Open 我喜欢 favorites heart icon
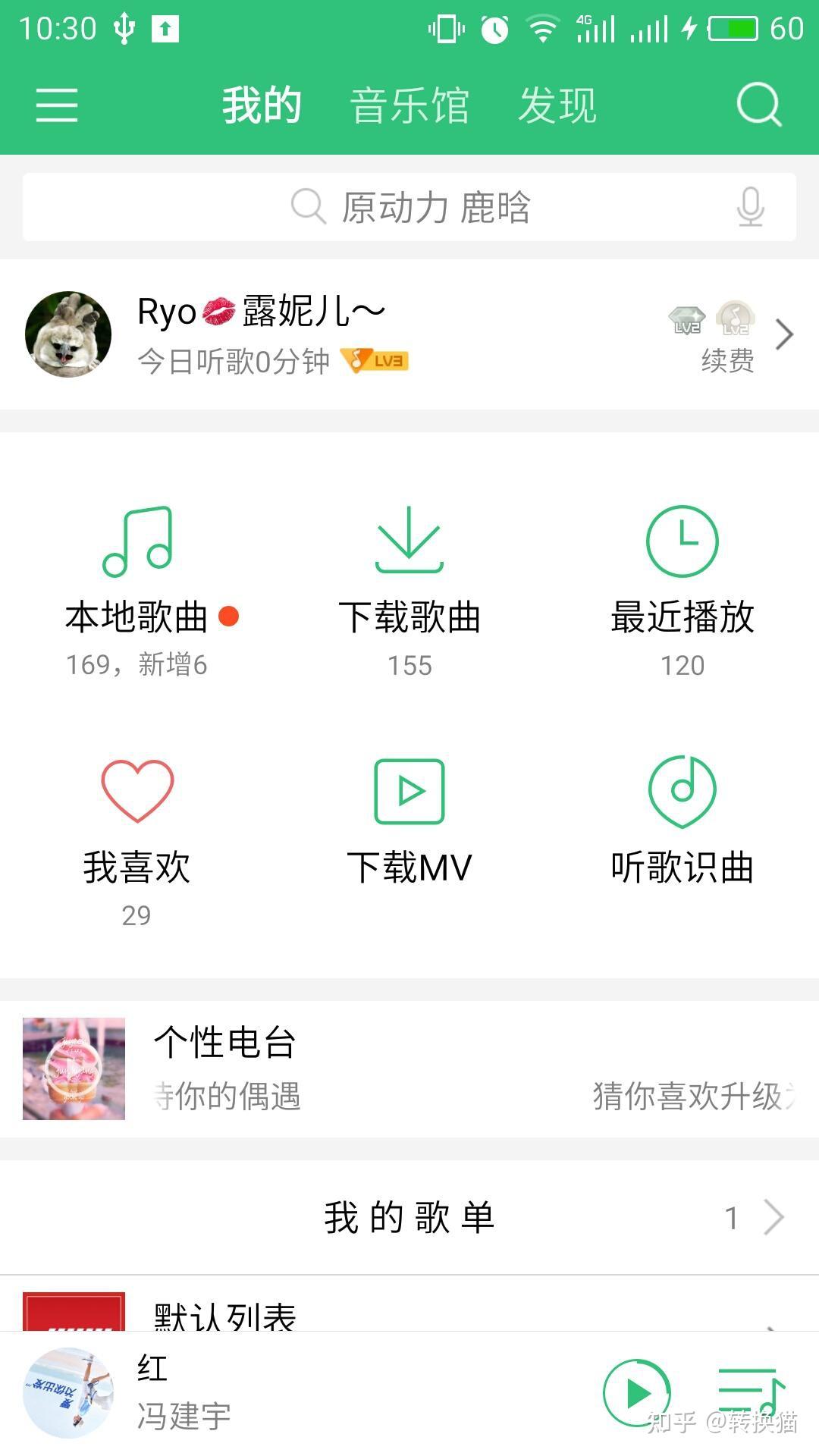819x1456 pixels. click(x=136, y=827)
